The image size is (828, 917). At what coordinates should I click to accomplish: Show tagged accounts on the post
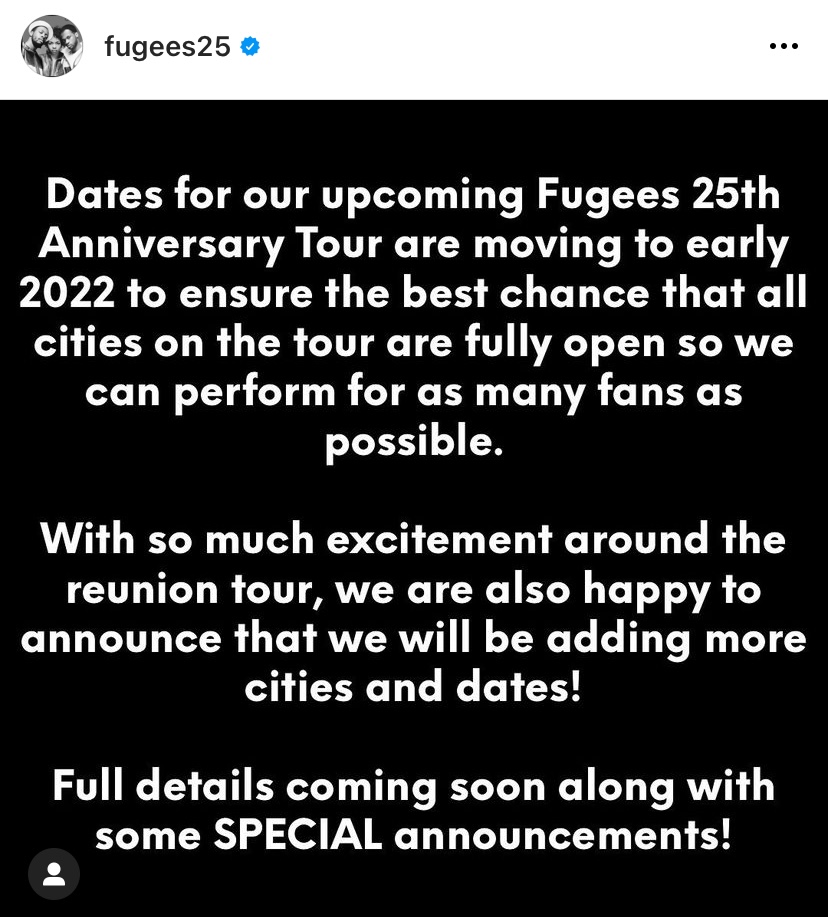click(x=53, y=873)
